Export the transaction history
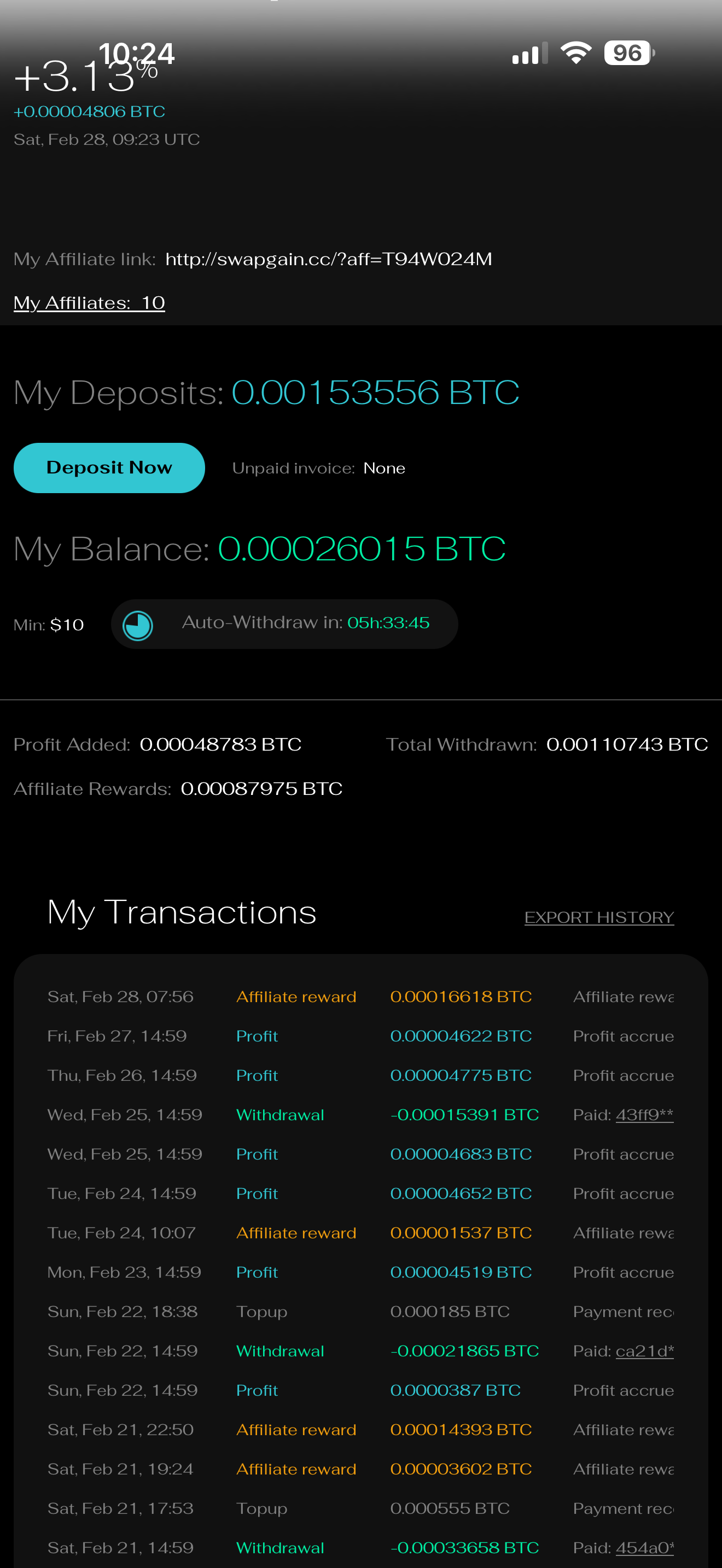This screenshot has width=722, height=1568. [x=599, y=917]
